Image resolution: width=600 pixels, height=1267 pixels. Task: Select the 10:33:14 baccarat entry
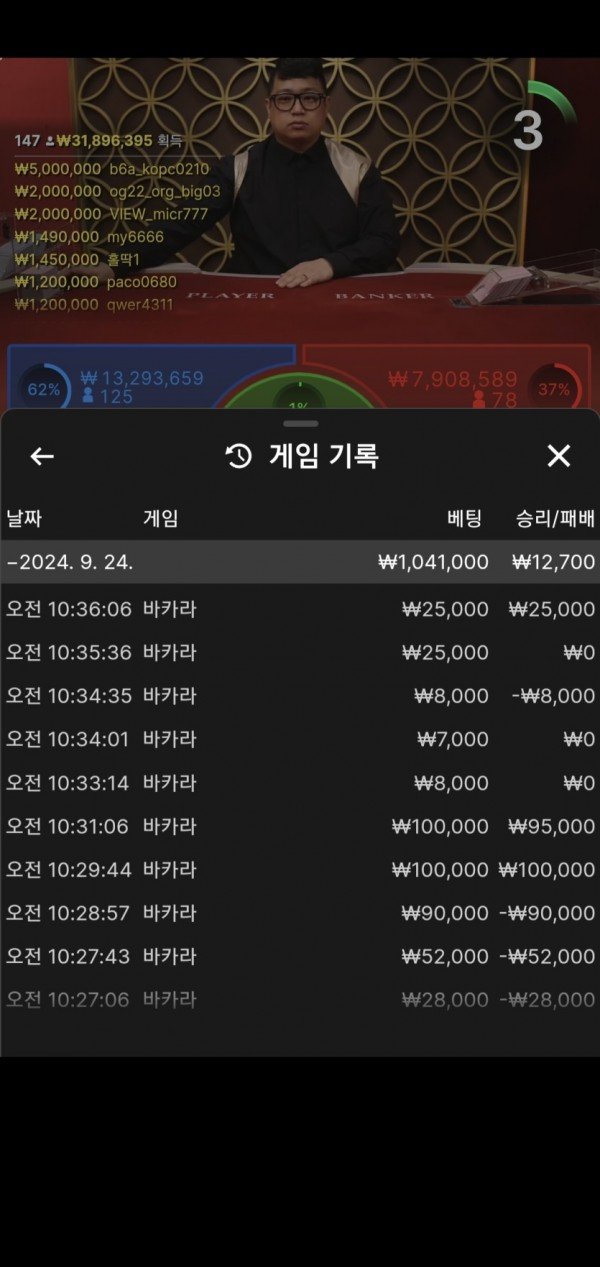point(300,783)
